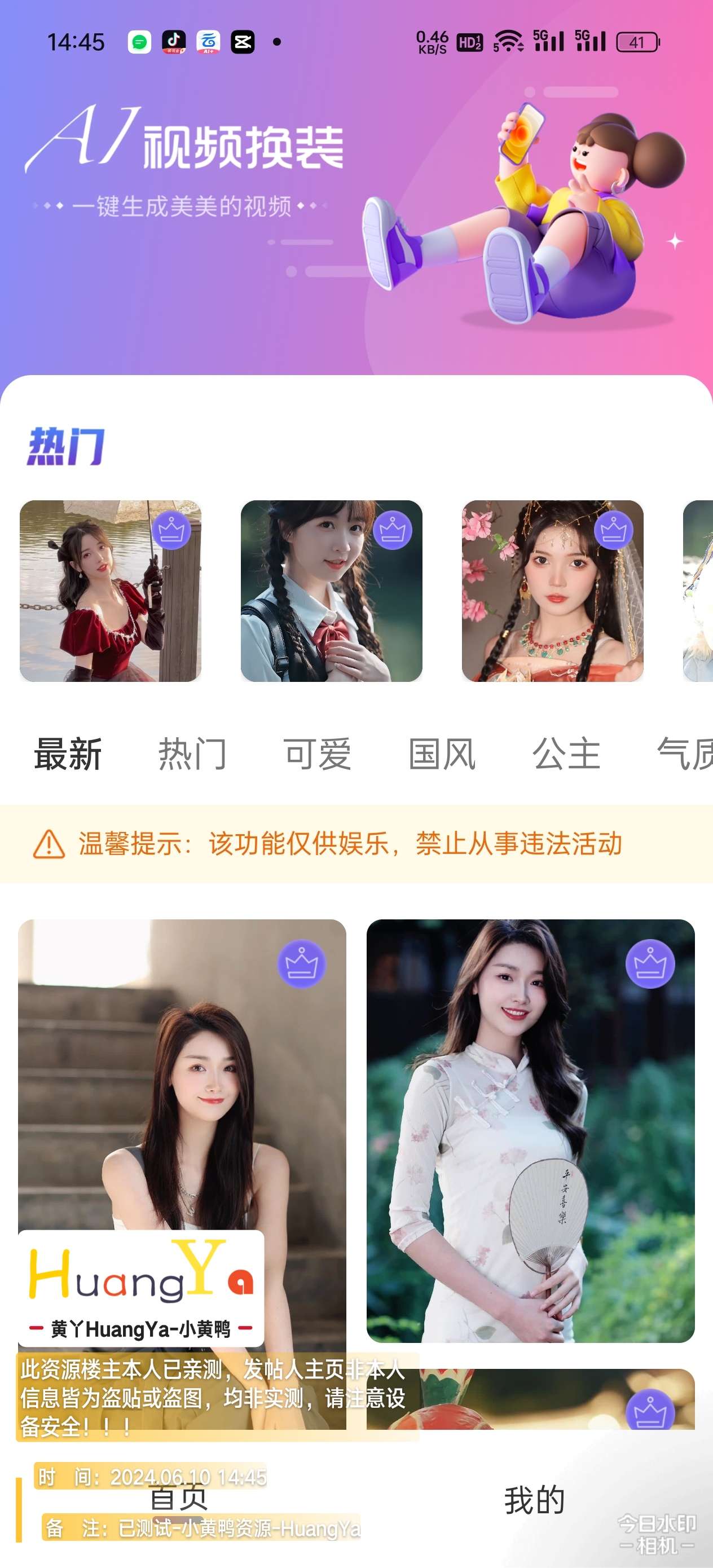Switch to the 公主 category tab
This screenshot has height=1568, width=713.
[x=566, y=754]
